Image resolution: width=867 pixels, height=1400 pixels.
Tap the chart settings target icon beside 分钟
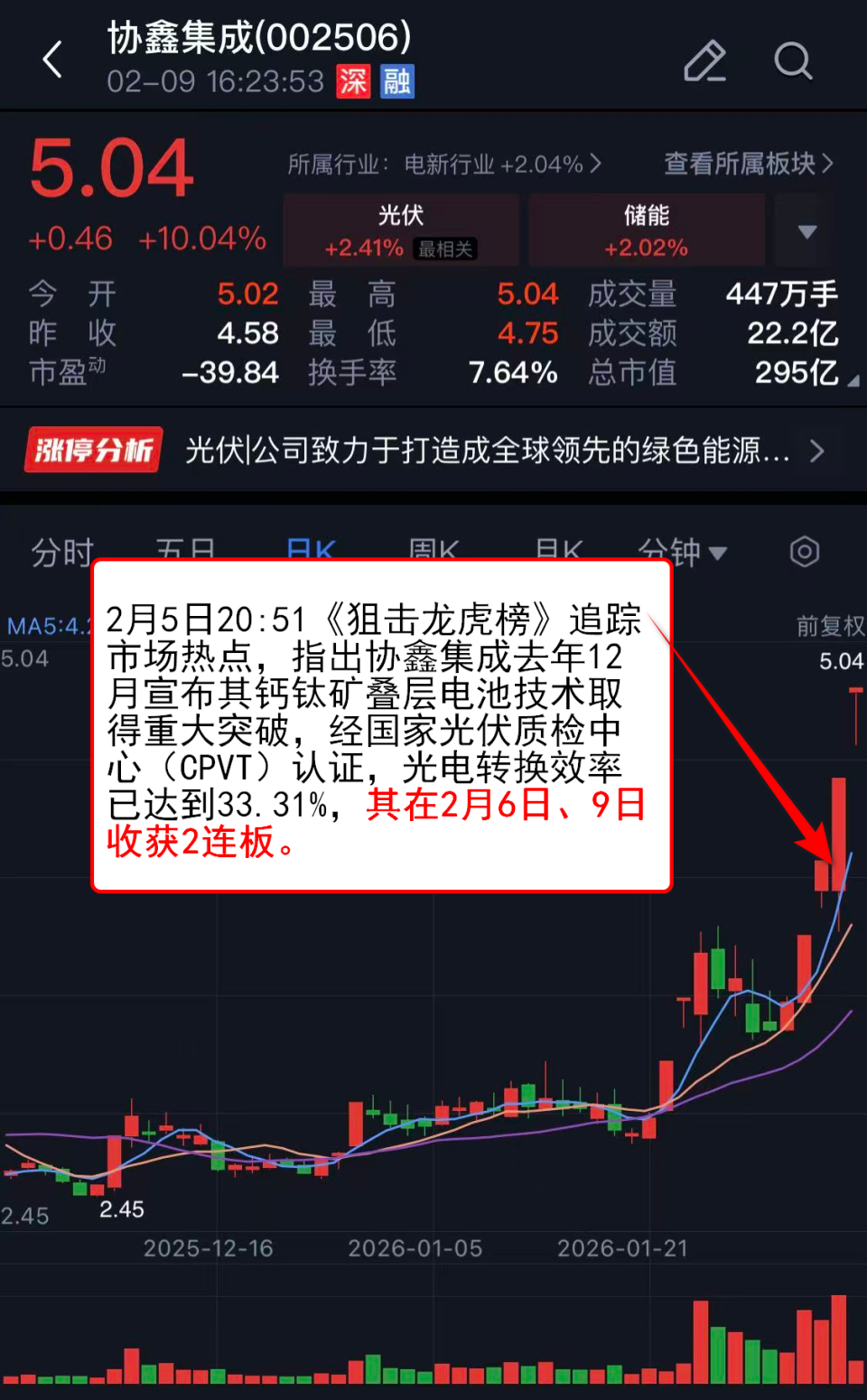[804, 552]
